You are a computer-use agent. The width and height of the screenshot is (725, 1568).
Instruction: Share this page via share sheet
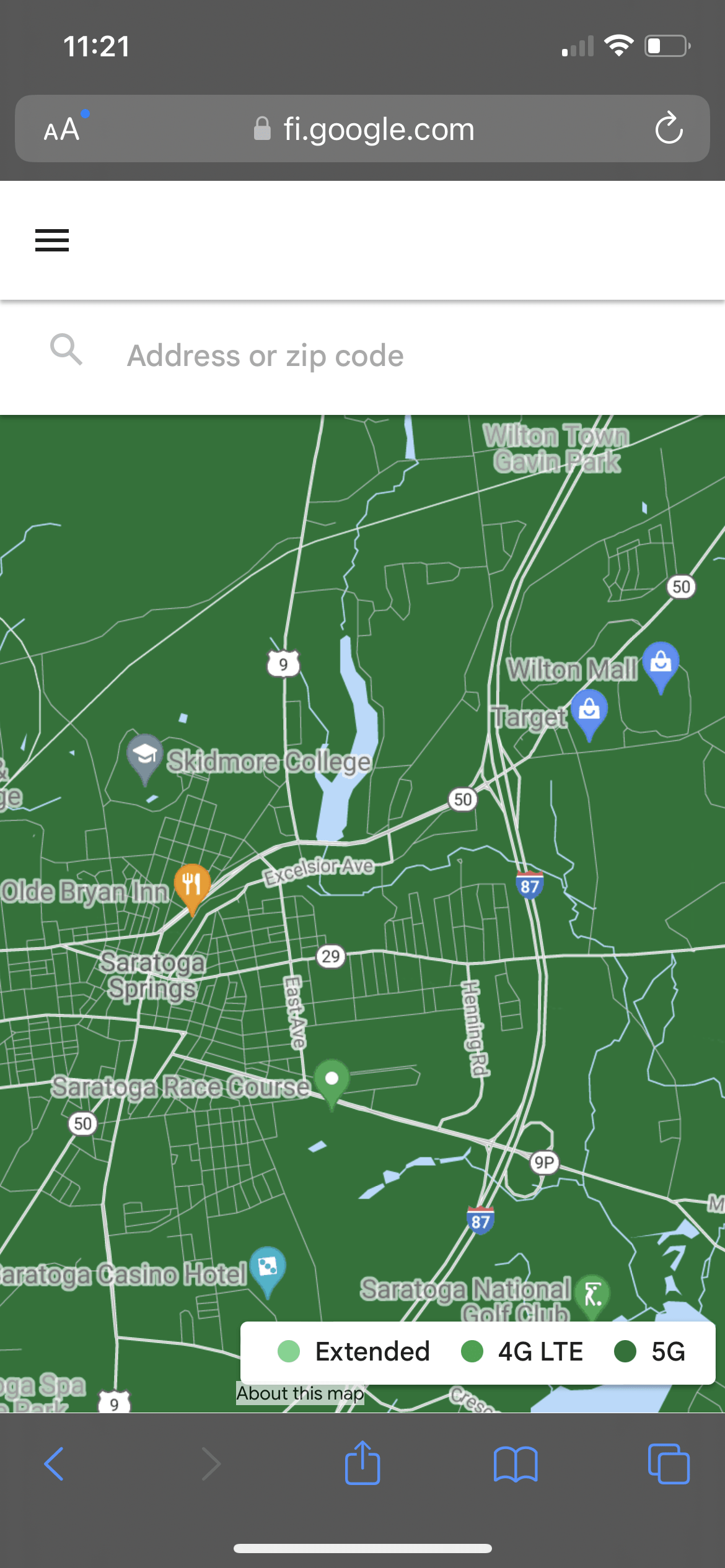362,1464
